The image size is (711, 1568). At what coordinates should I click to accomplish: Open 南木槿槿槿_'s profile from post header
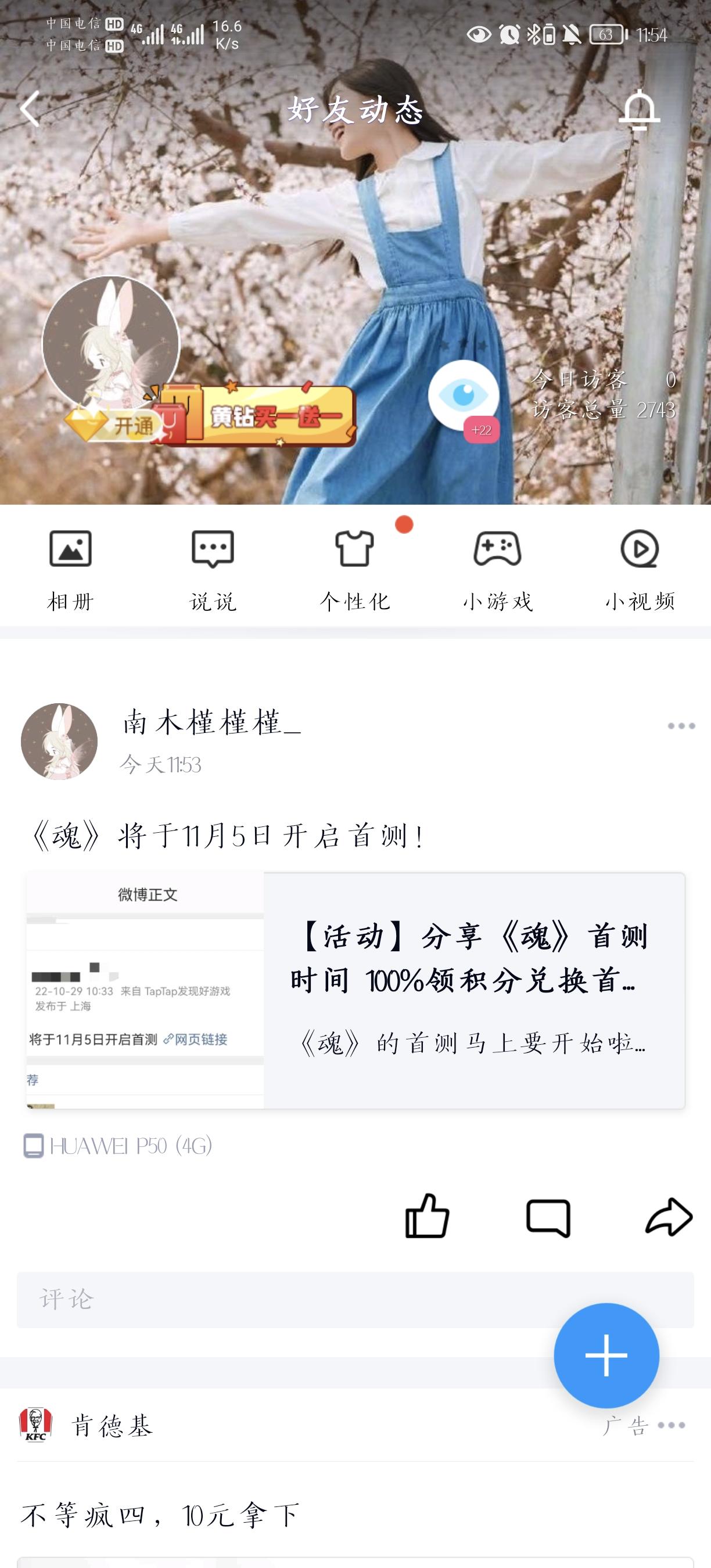212,722
